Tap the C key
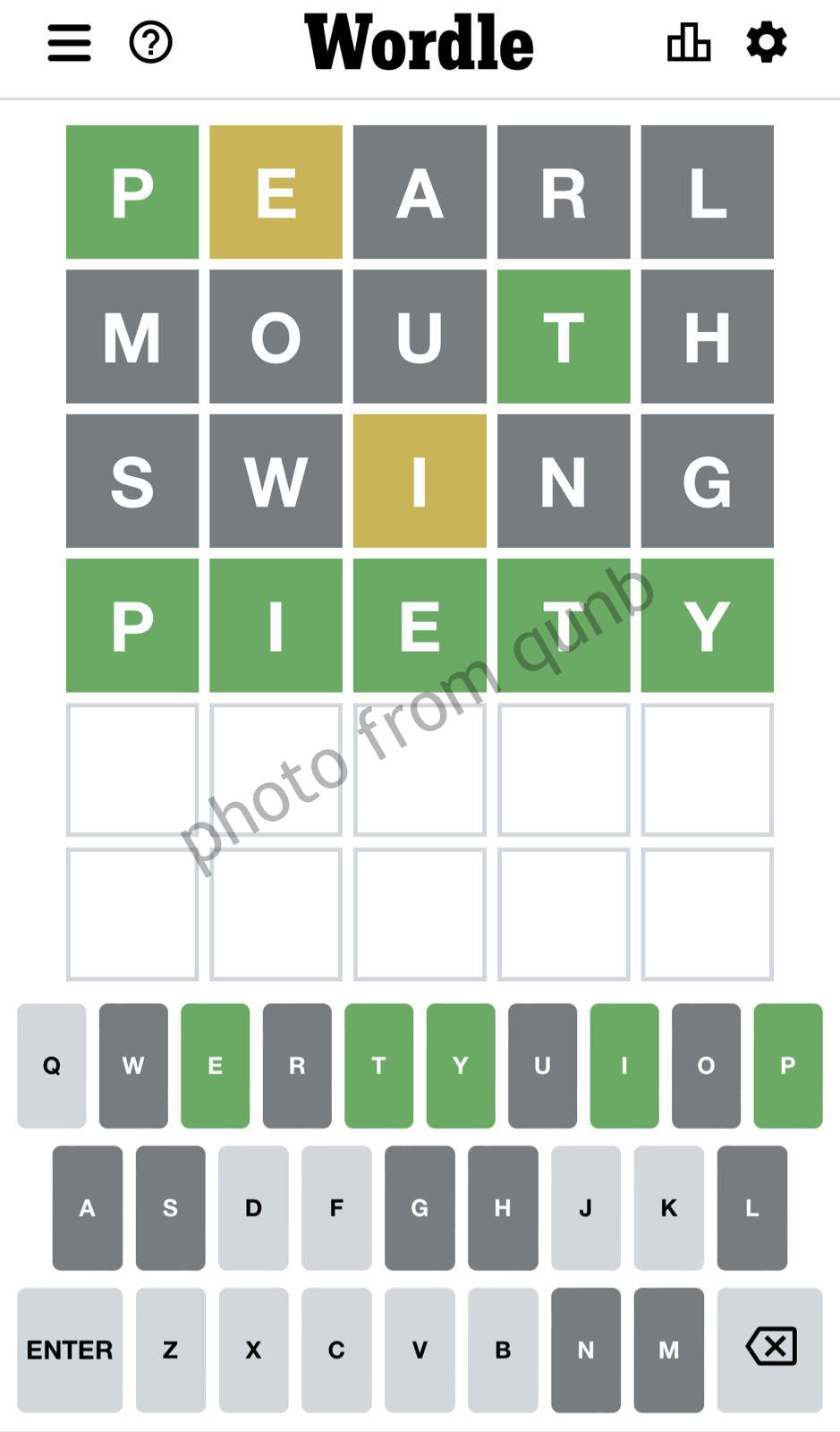 [x=336, y=1350]
